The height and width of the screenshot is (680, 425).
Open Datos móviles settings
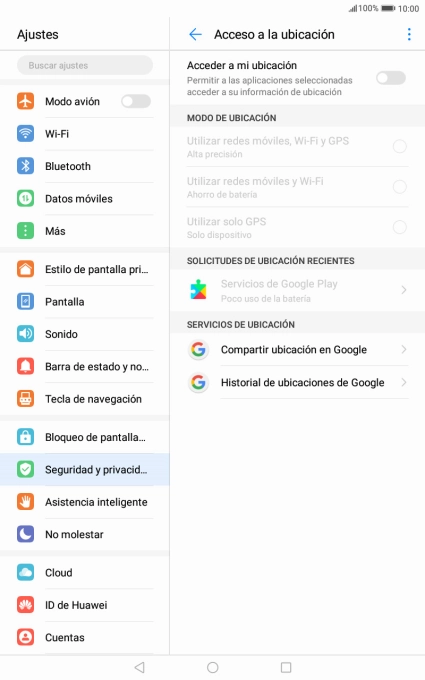point(85,199)
